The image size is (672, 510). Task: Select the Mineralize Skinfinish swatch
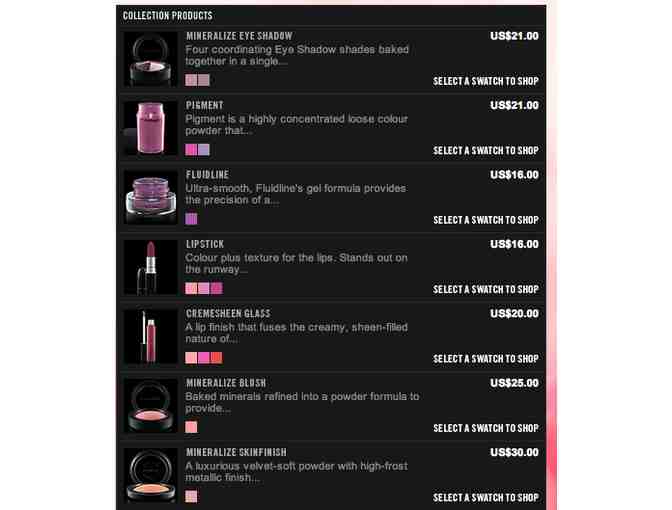(191, 497)
